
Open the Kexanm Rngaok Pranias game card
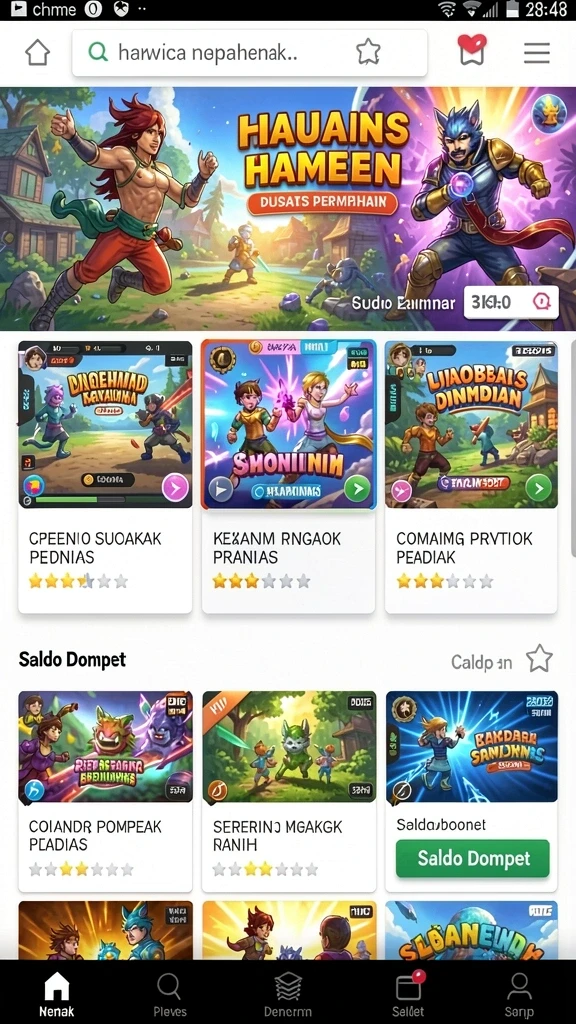[x=289, y=477]
